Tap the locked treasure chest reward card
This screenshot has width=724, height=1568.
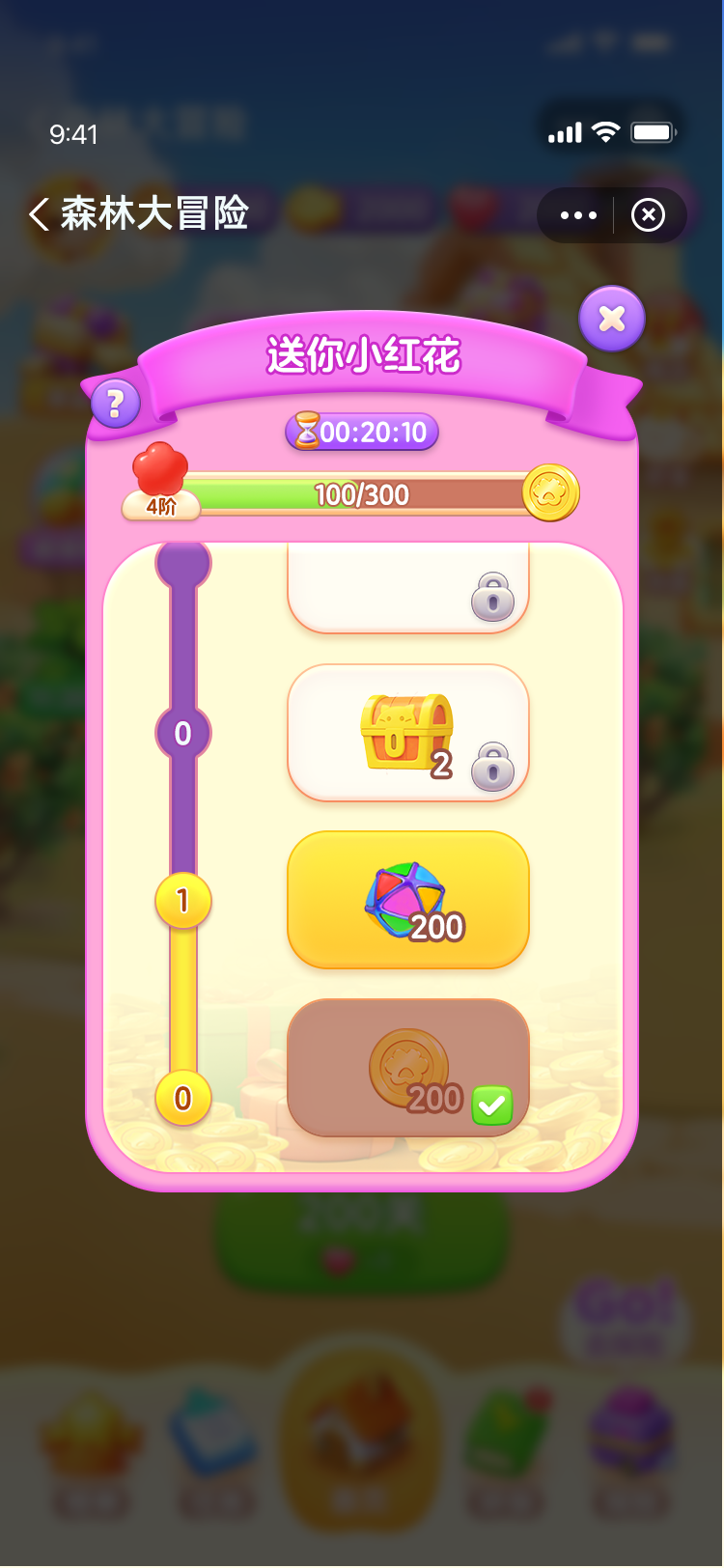[x=407, y=733]
